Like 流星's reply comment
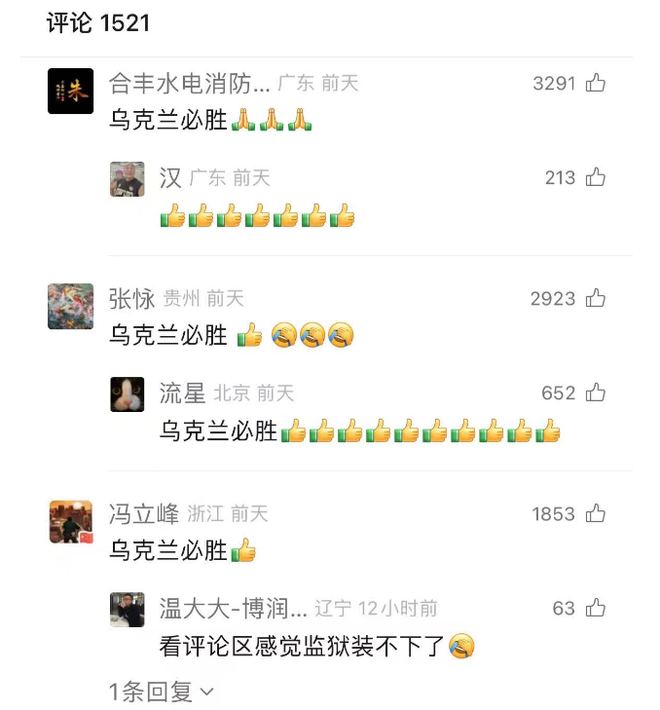Viewport: 660px width, 710px height. point(596,393)
